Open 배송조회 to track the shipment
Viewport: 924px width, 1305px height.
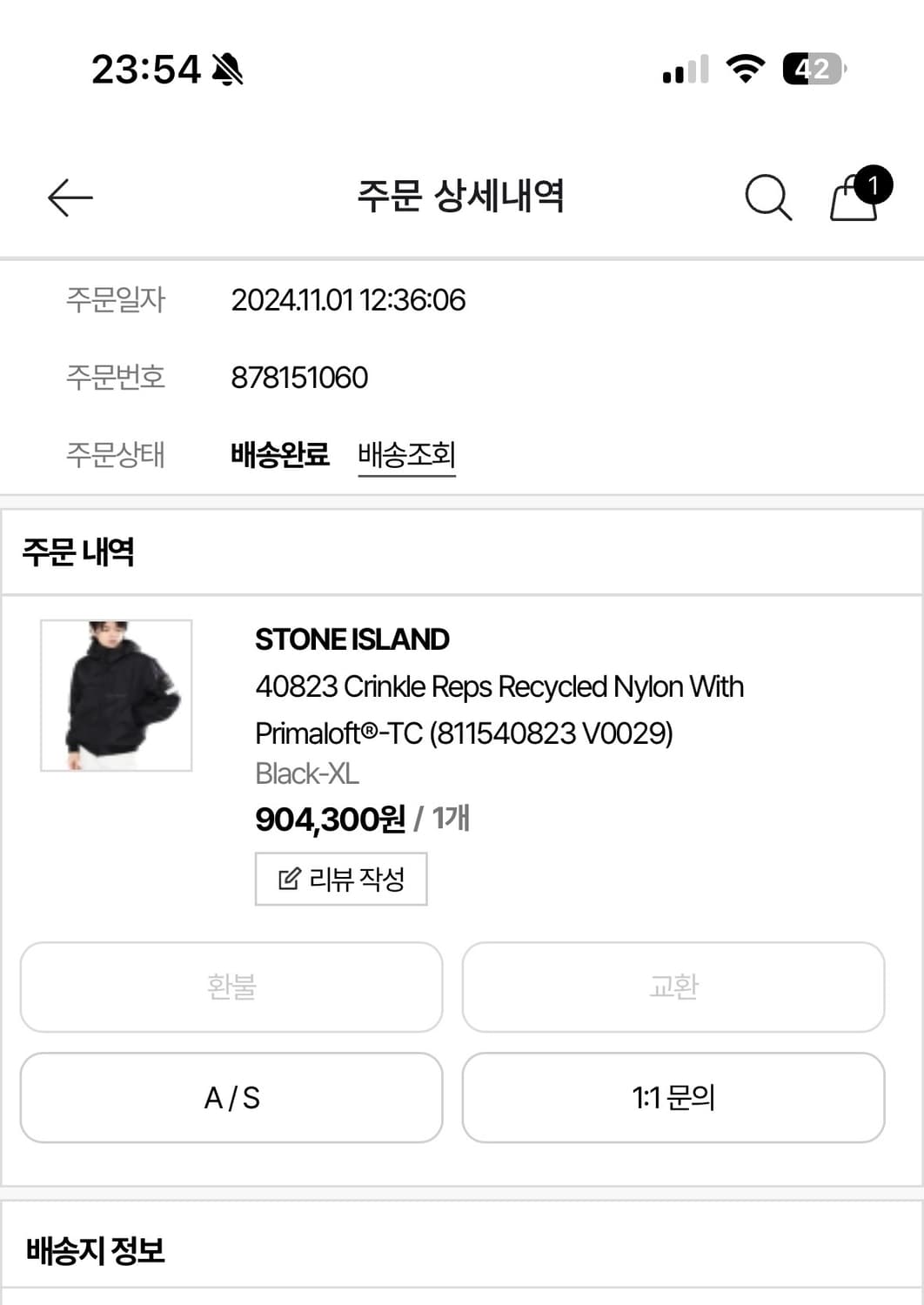[x=407, y=452]
